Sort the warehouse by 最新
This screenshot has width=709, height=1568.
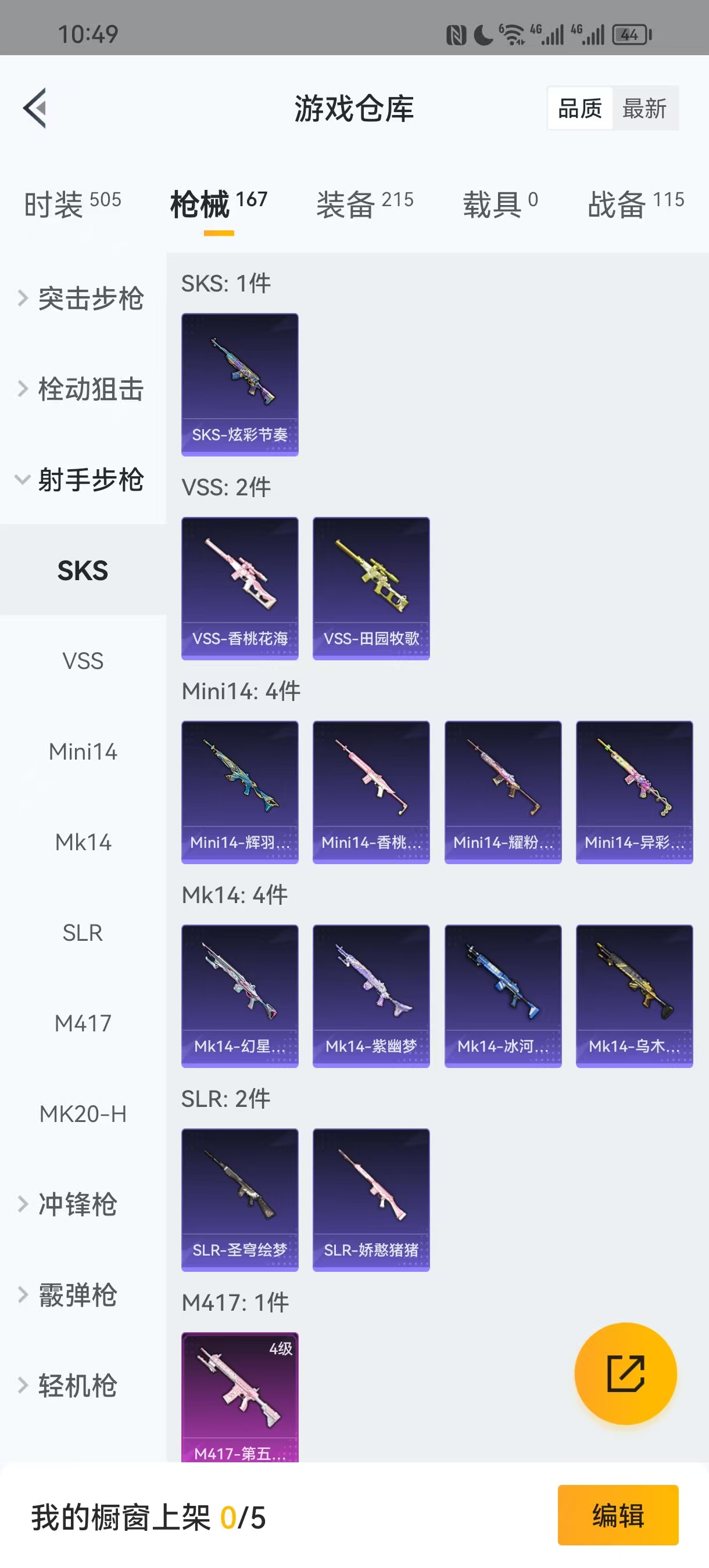pyautogui.click(x=644, y=109)
